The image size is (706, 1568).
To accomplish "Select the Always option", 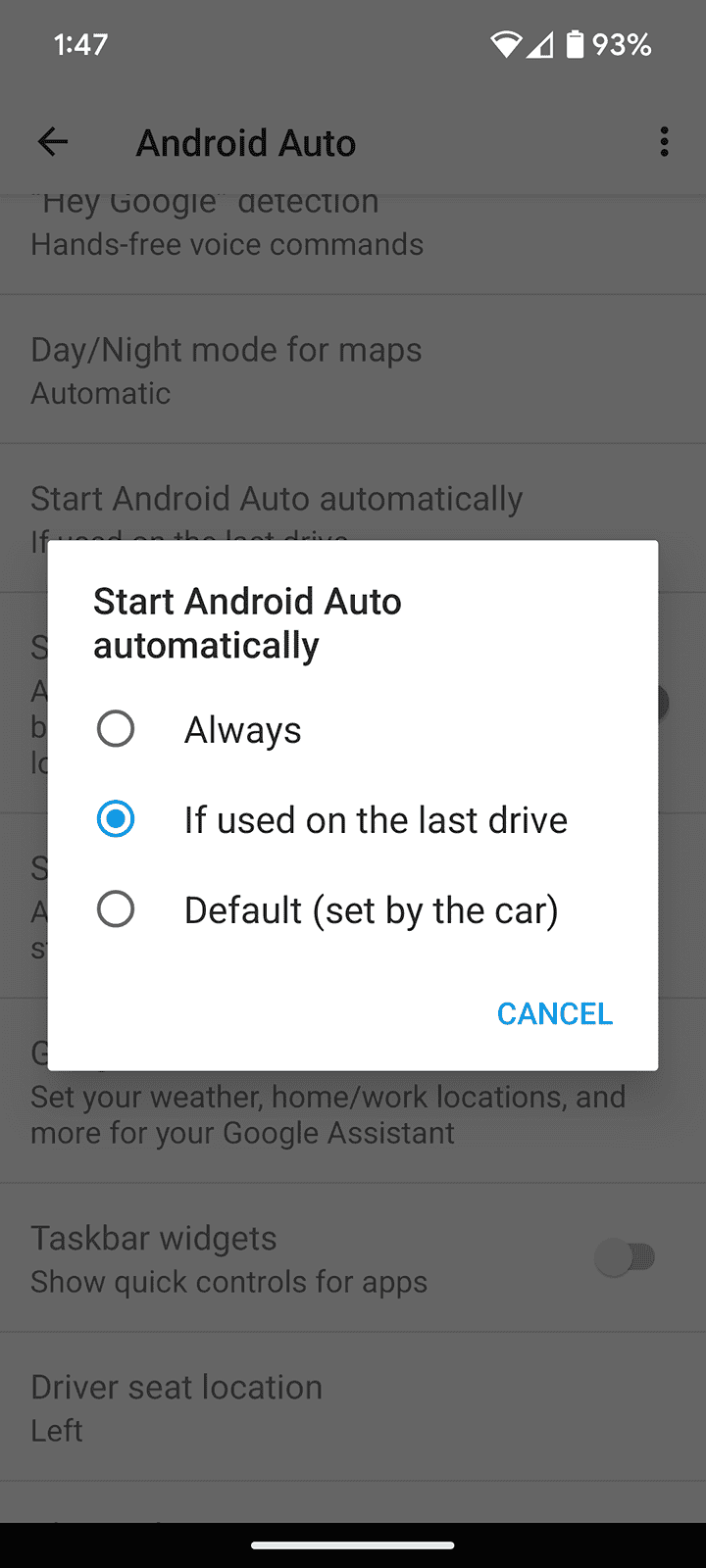I will [x=117, y=729].
